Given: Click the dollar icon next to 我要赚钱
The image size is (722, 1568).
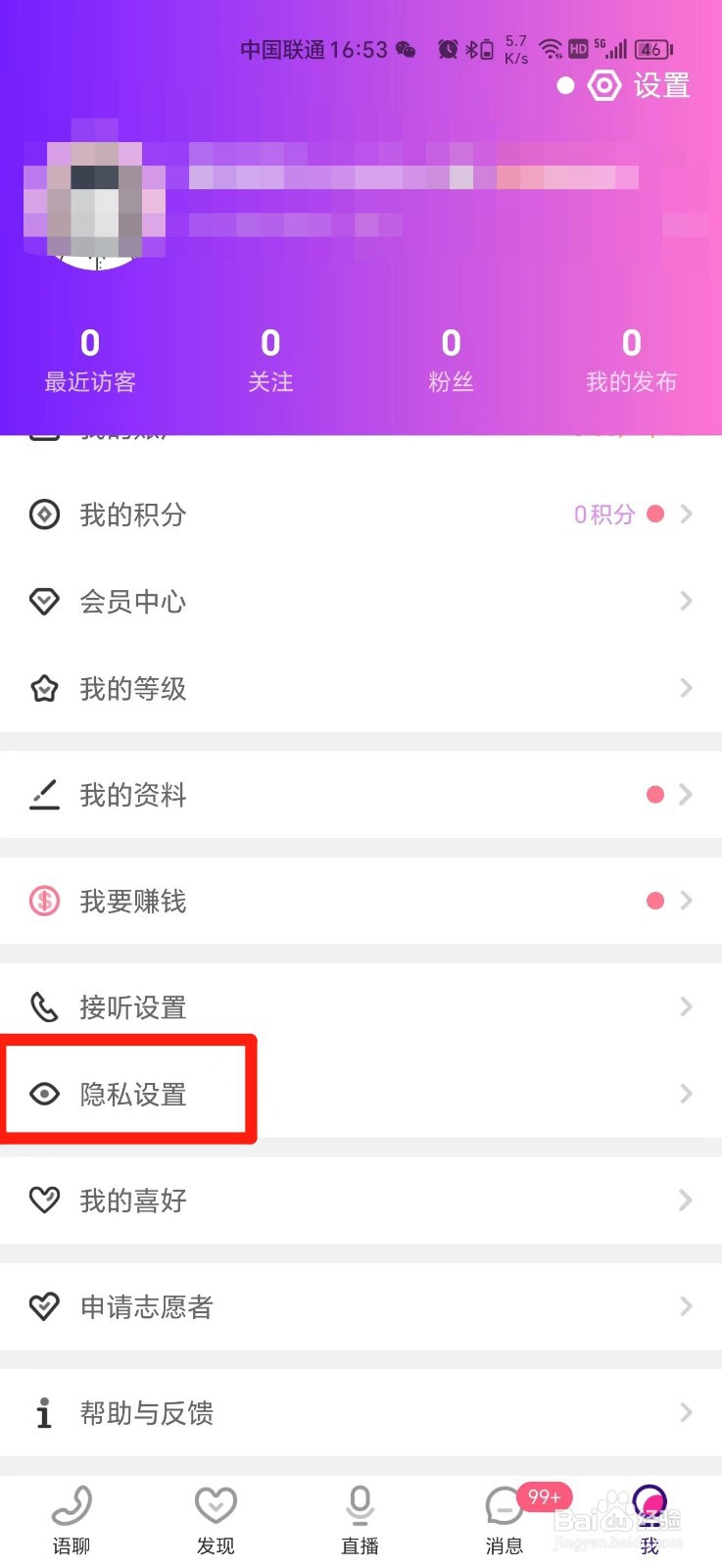Looking at the screenshot, I should coord(44,900).
